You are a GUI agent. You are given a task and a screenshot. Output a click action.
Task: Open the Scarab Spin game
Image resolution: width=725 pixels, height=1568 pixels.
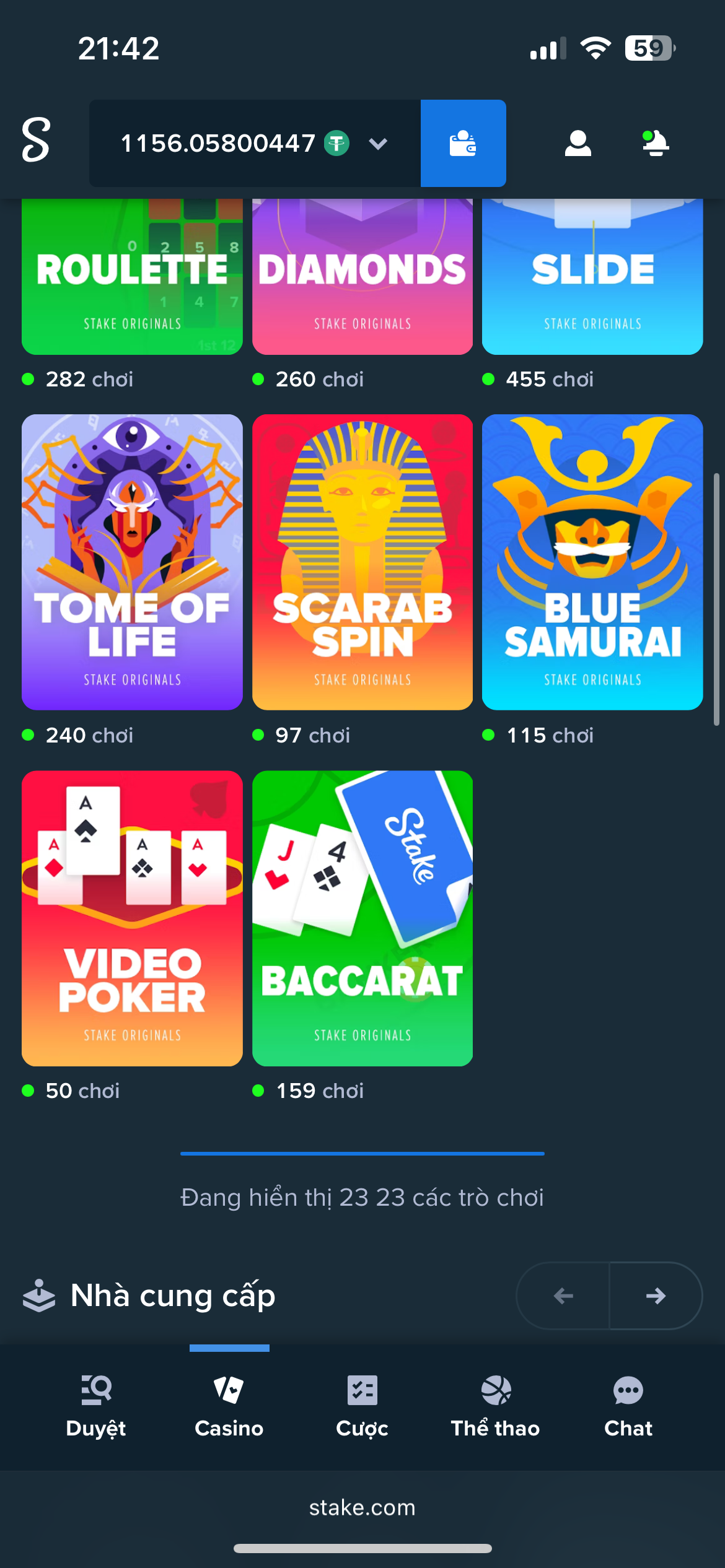(362, 562)
